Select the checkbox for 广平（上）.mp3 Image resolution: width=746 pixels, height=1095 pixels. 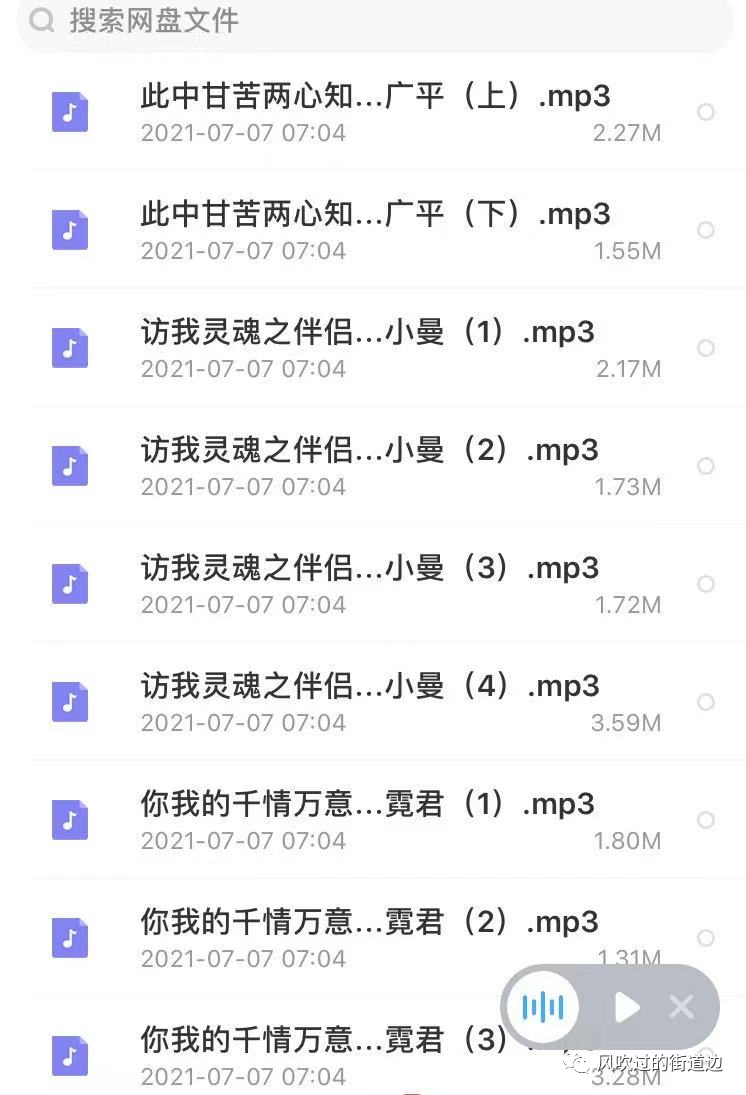point(706,112)
